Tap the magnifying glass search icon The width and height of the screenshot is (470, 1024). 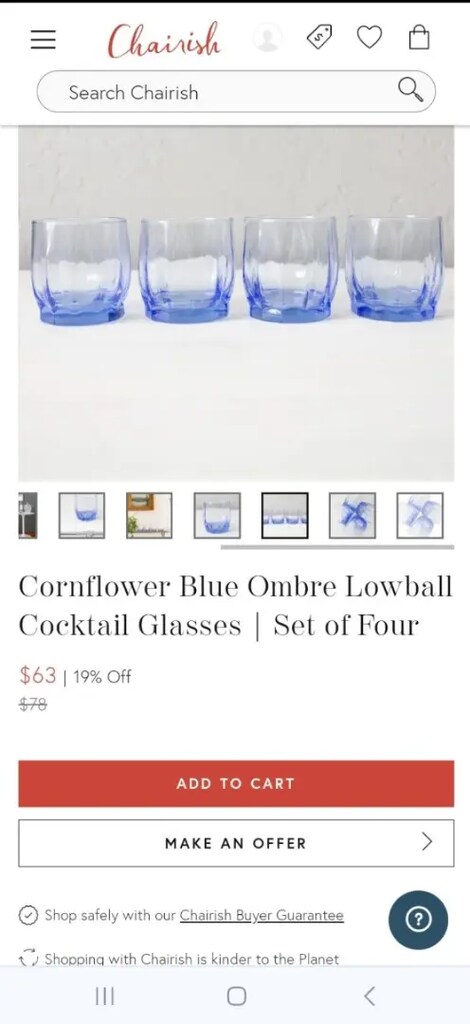point(410,89)
